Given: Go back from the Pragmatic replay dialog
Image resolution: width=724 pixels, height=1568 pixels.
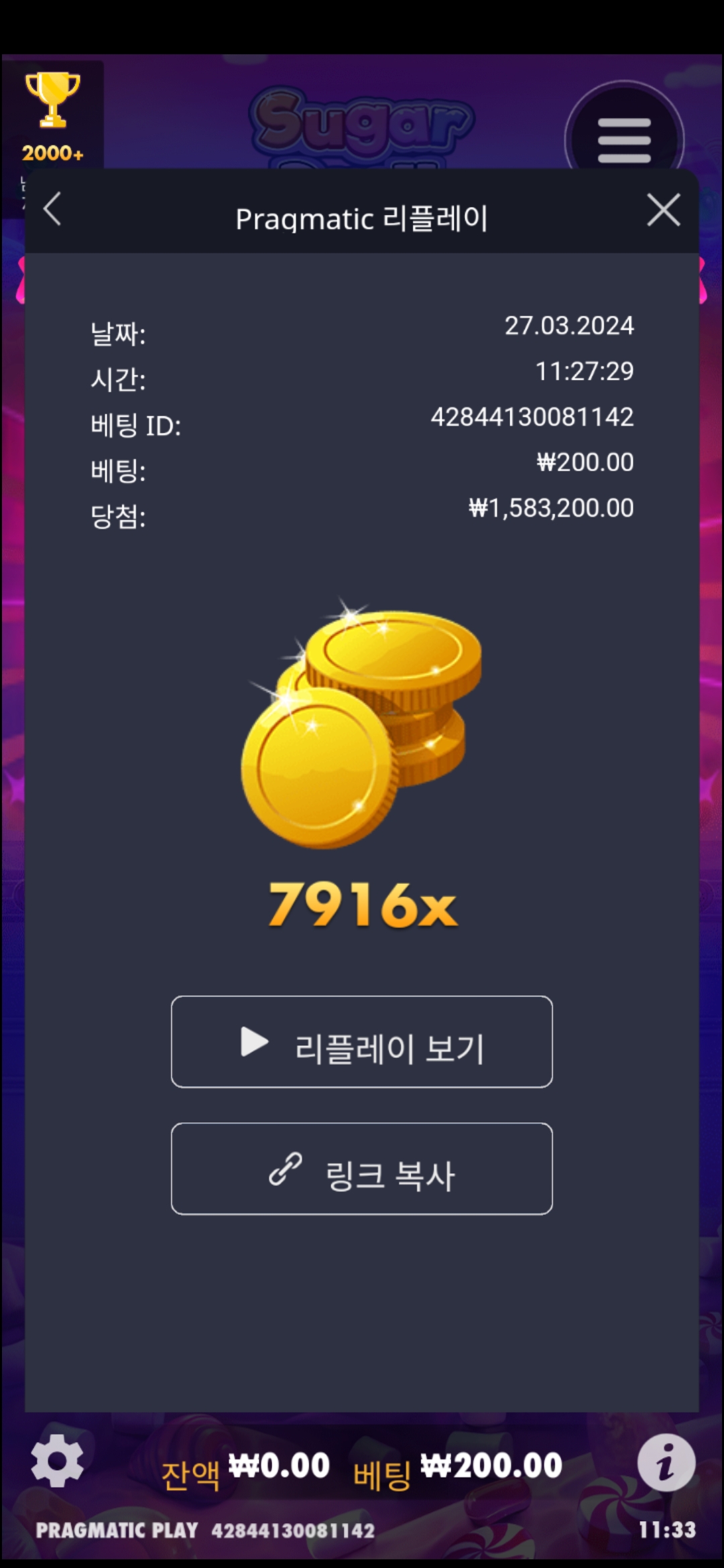Looking at the screenshot, I should click(52, 210).
